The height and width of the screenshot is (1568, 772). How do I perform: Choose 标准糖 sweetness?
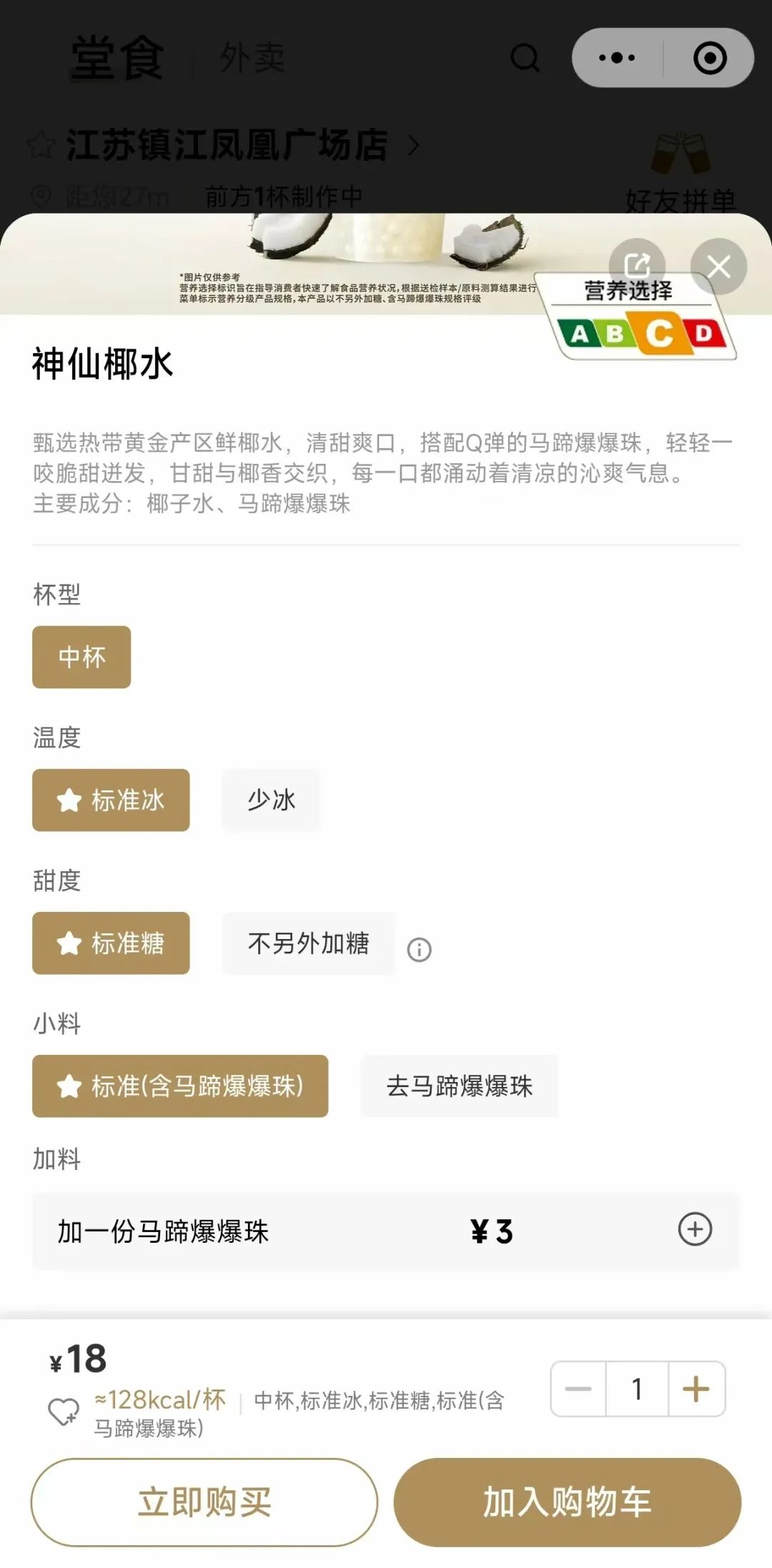coord(111,943)
